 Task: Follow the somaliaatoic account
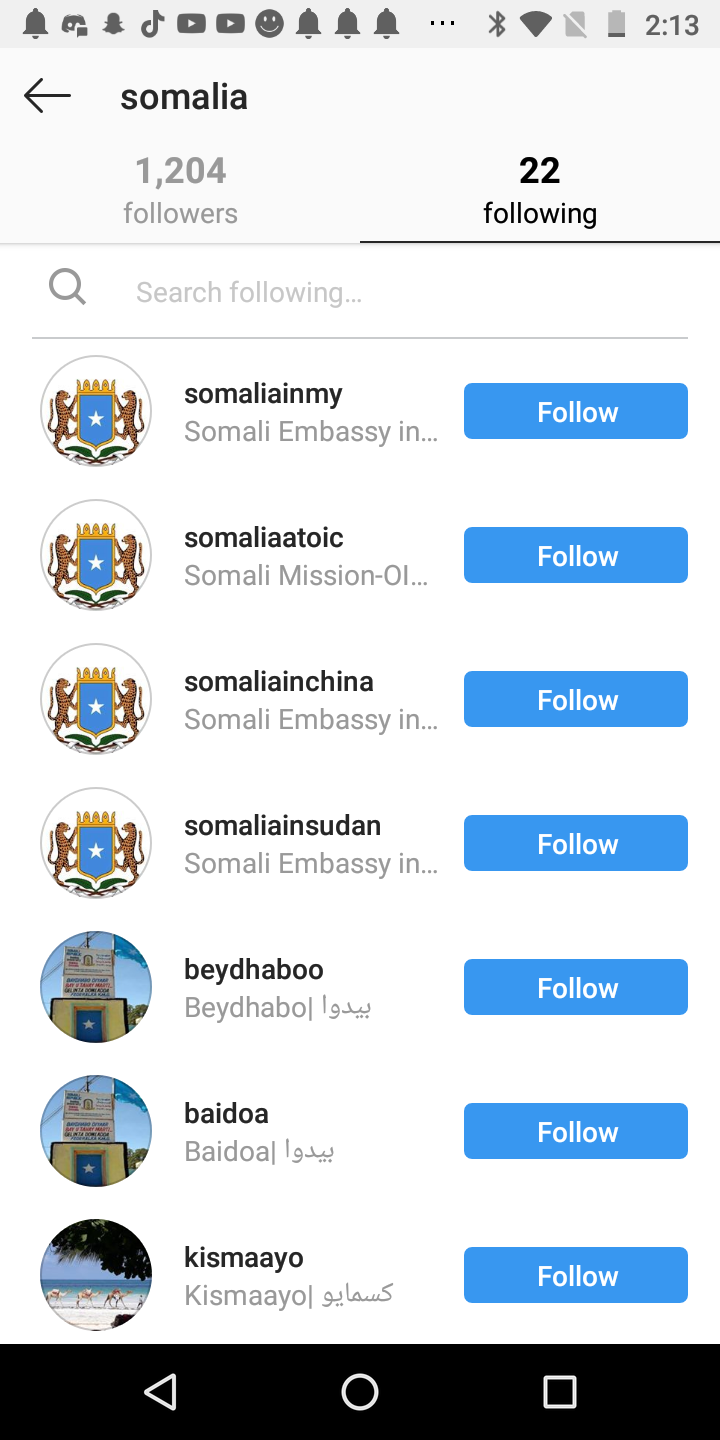575,555
